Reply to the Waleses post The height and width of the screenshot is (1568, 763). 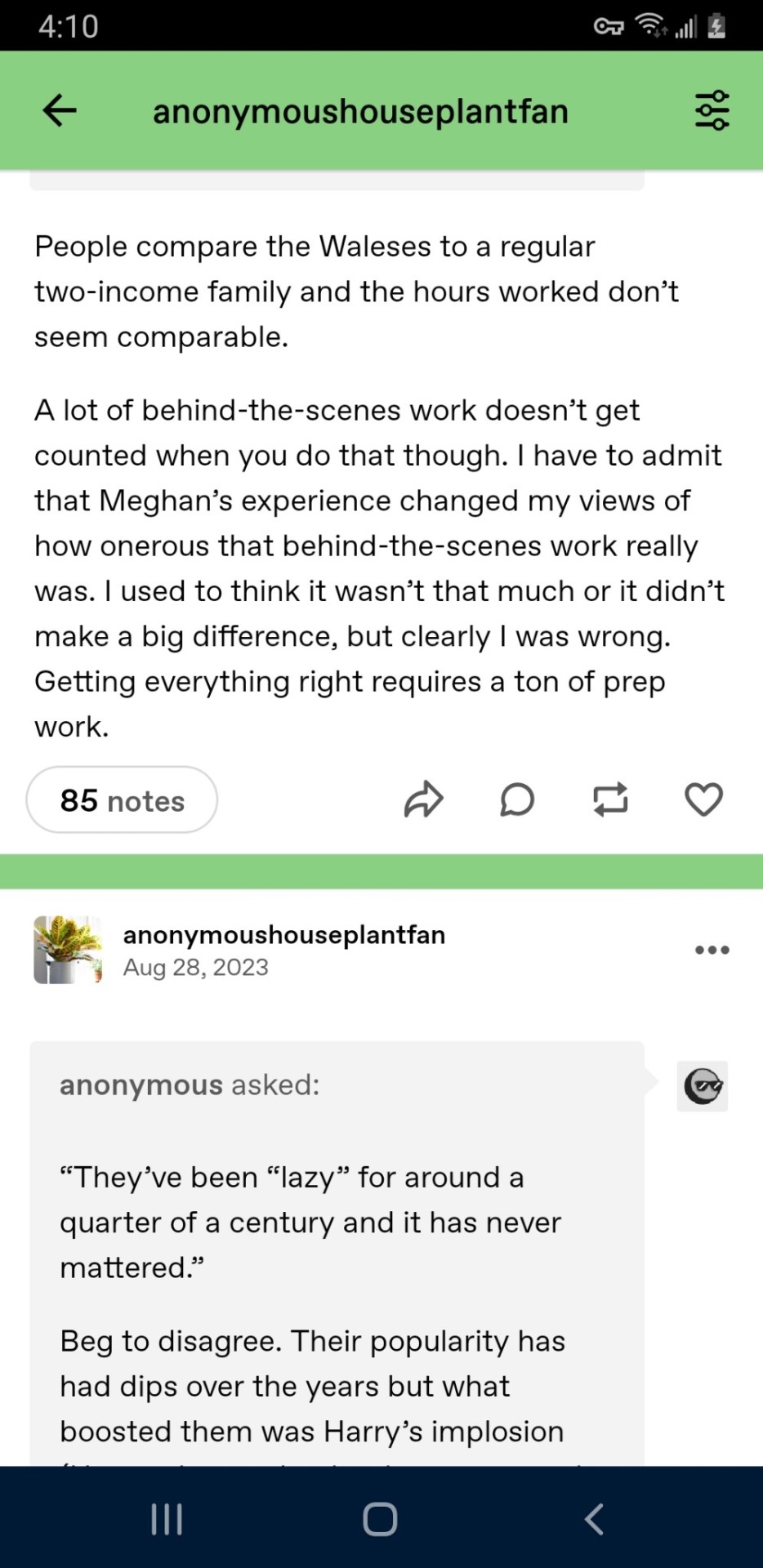pyautogui.click(x=517, y=800)
